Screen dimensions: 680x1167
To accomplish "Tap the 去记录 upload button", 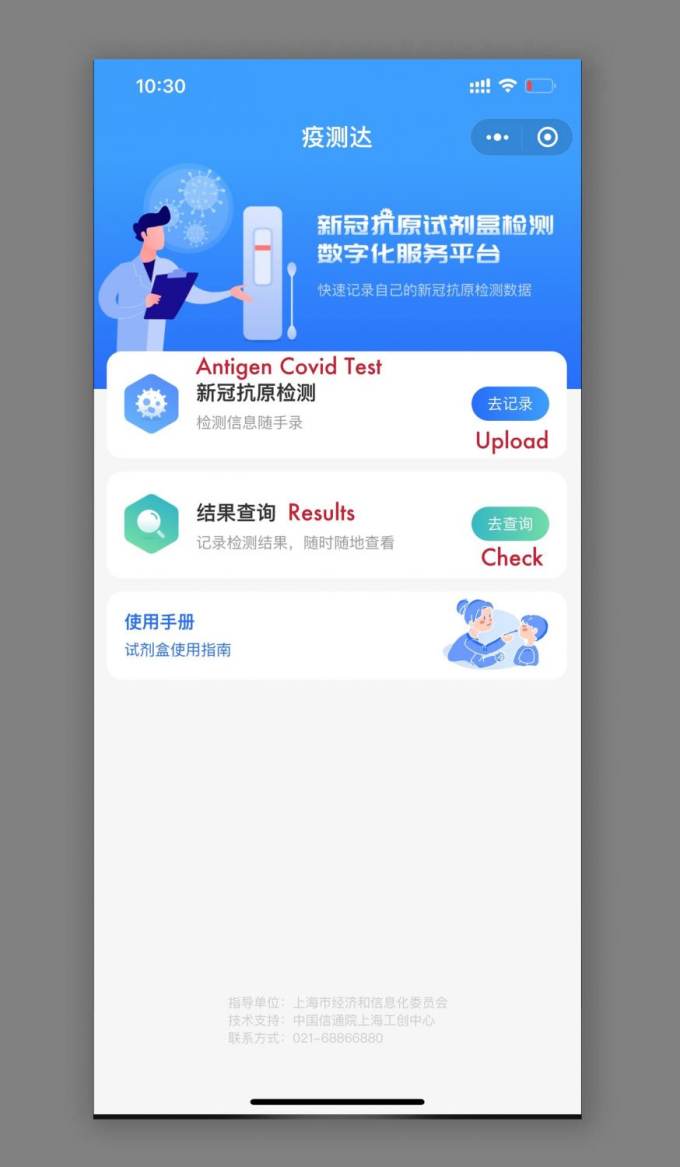I will [x=510, y=404].
